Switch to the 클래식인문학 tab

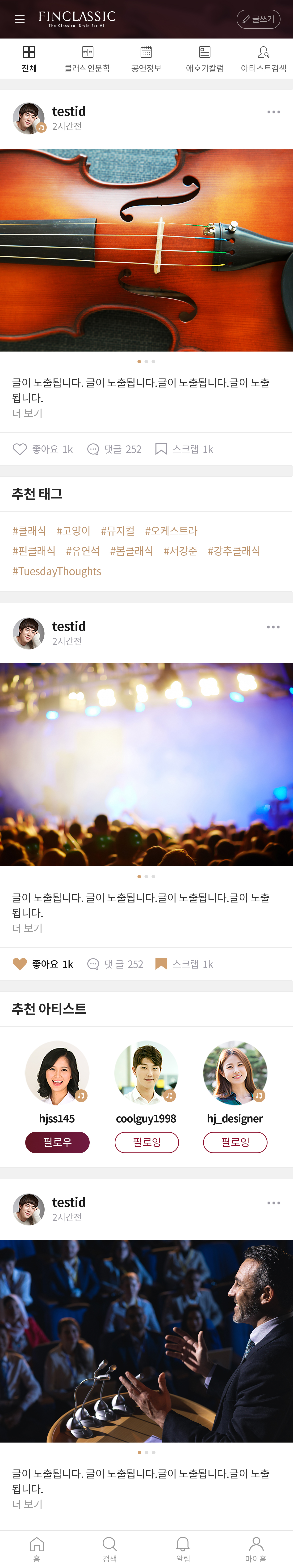88,59
